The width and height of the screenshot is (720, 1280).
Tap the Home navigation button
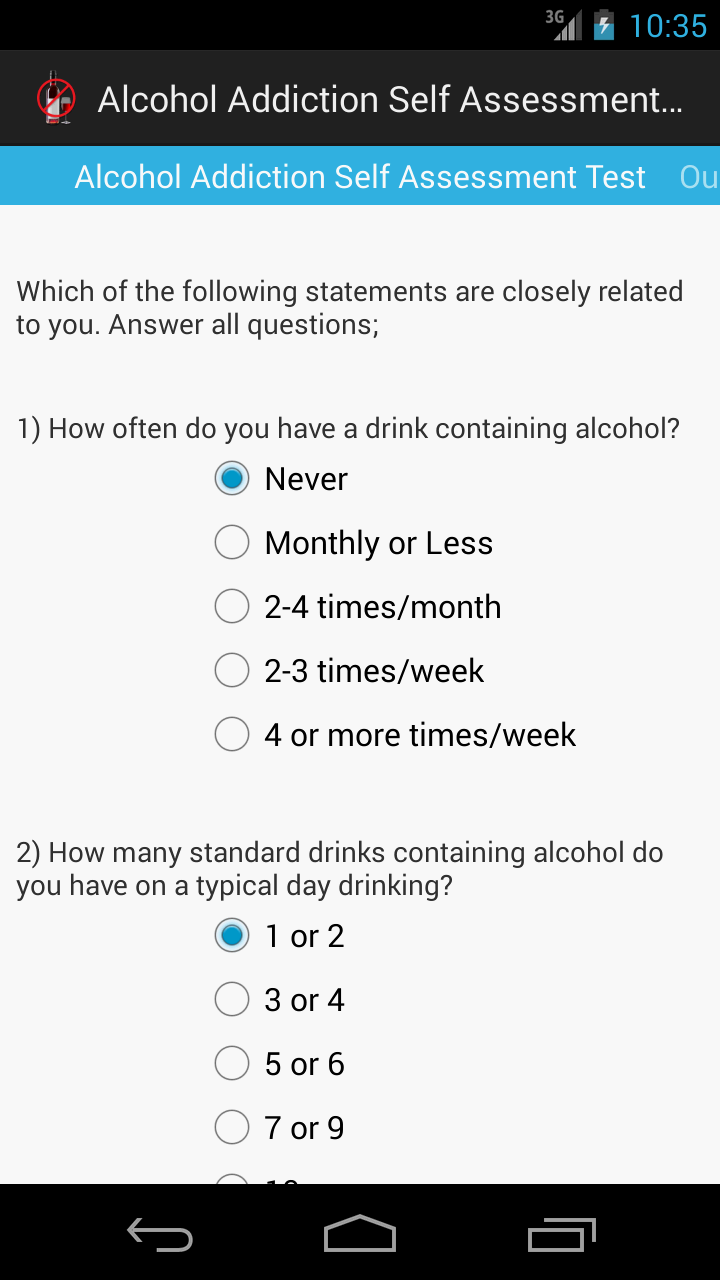360,1235
